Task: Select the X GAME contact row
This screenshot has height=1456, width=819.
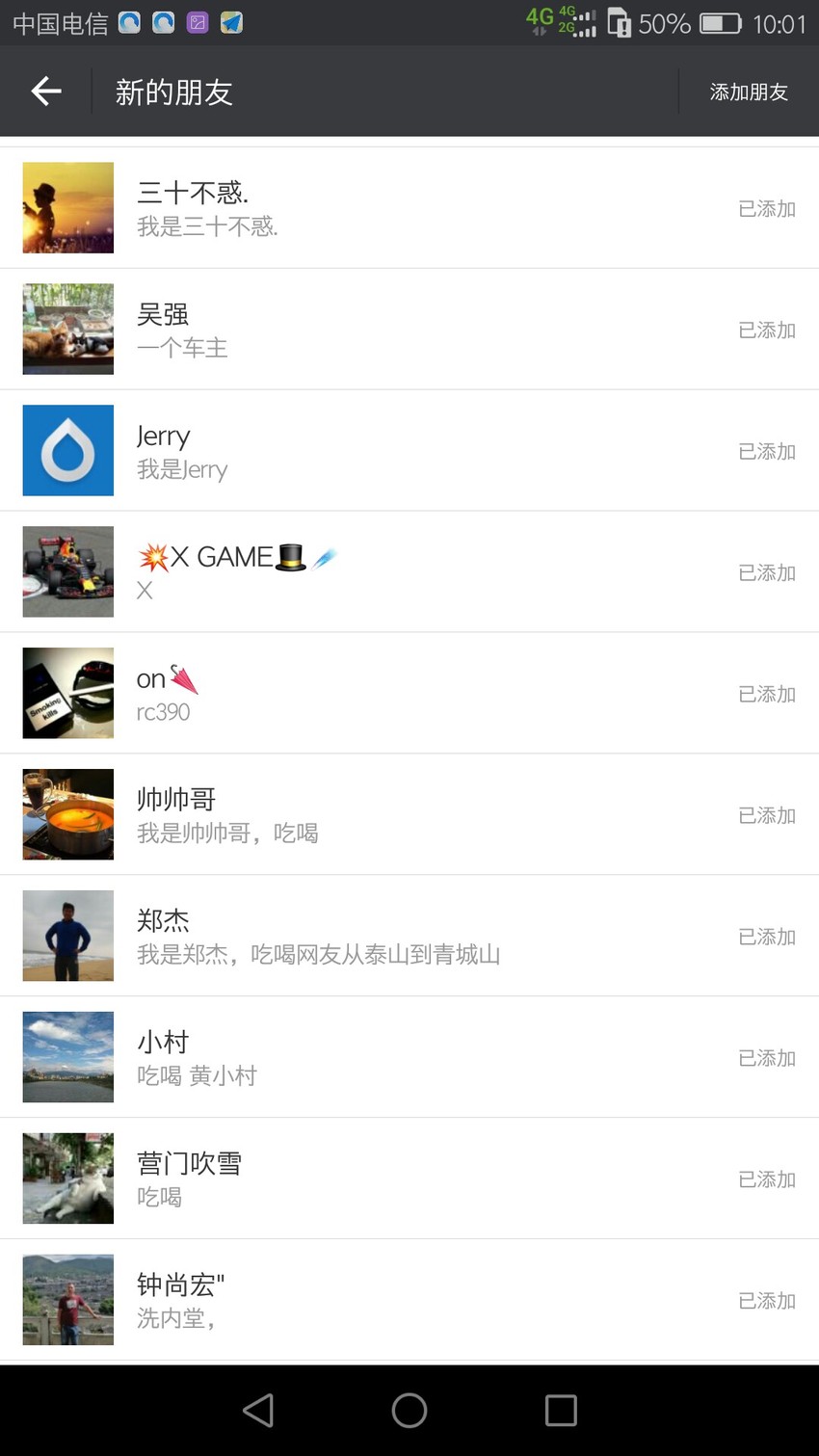Action: [x=409, y=572]
